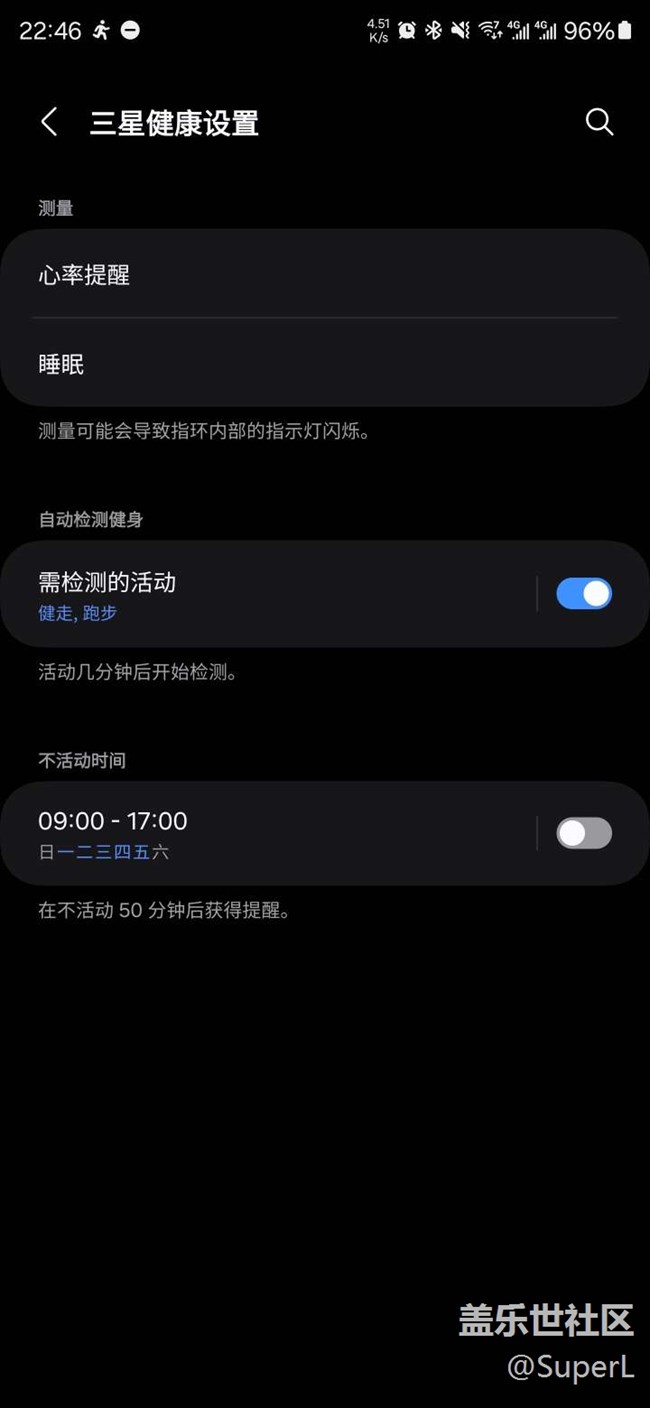Open the search icon in settings

click(599, 122)
